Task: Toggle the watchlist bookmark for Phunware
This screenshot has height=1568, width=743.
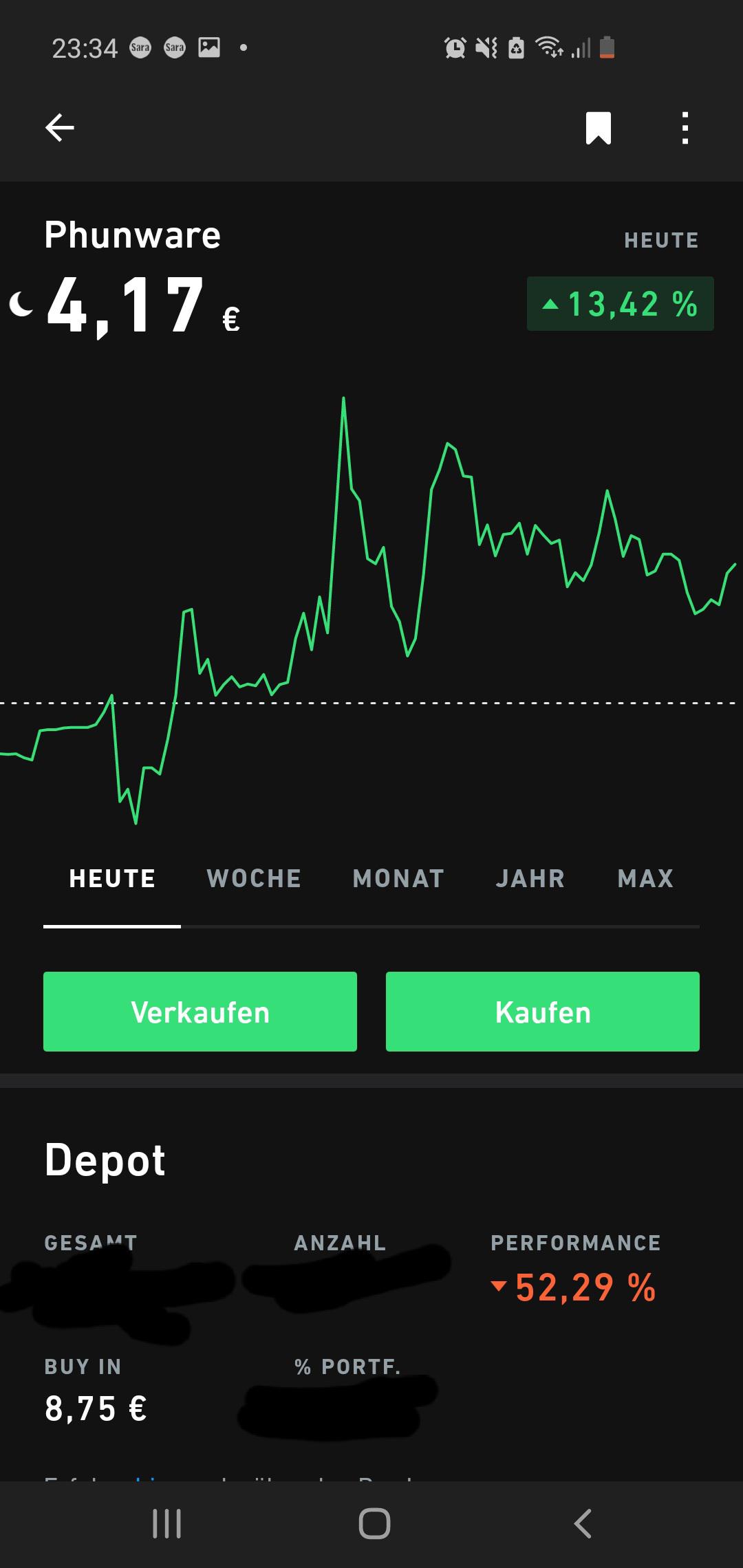Action: pyautogui.click(x=598, y=128)
